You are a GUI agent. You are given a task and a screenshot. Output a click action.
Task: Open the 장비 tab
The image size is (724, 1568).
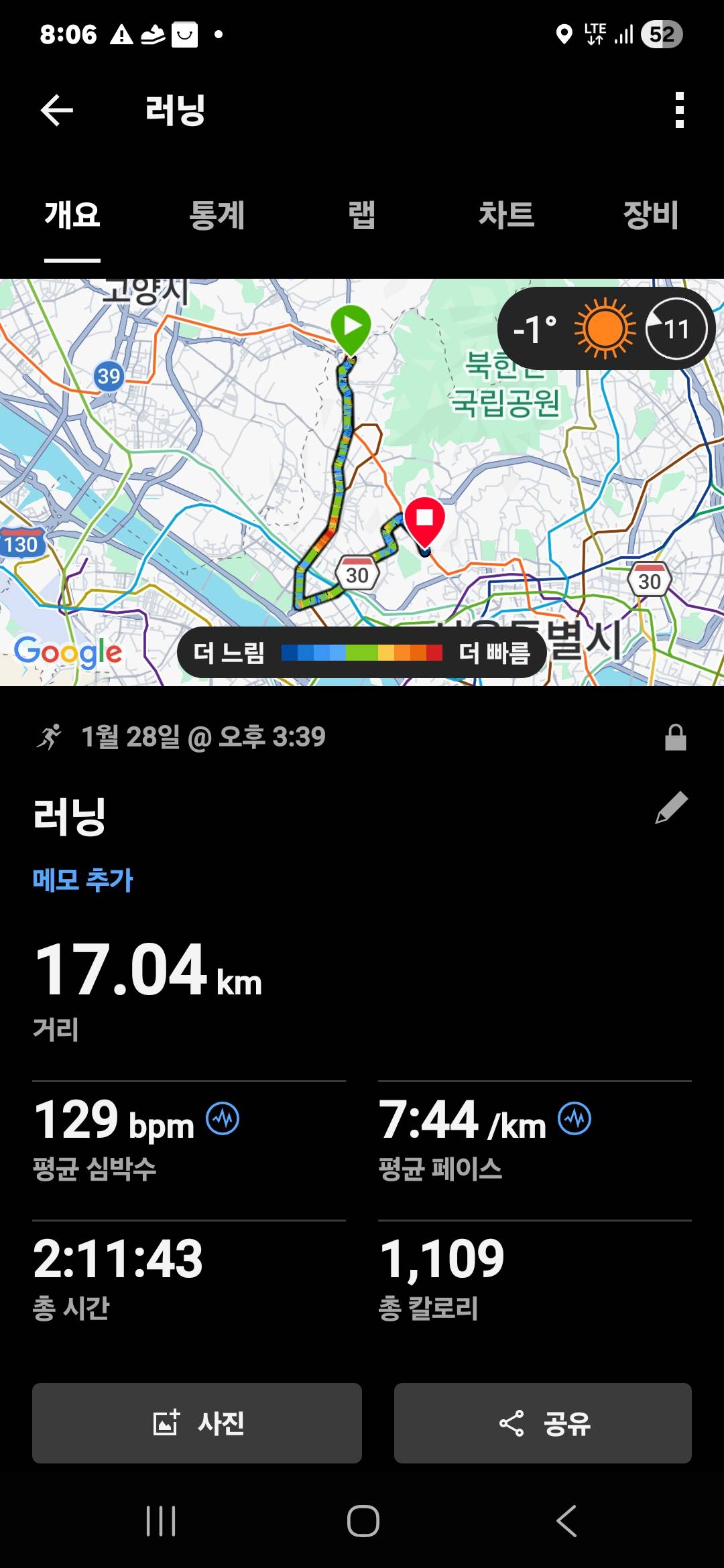pos(649,214)
